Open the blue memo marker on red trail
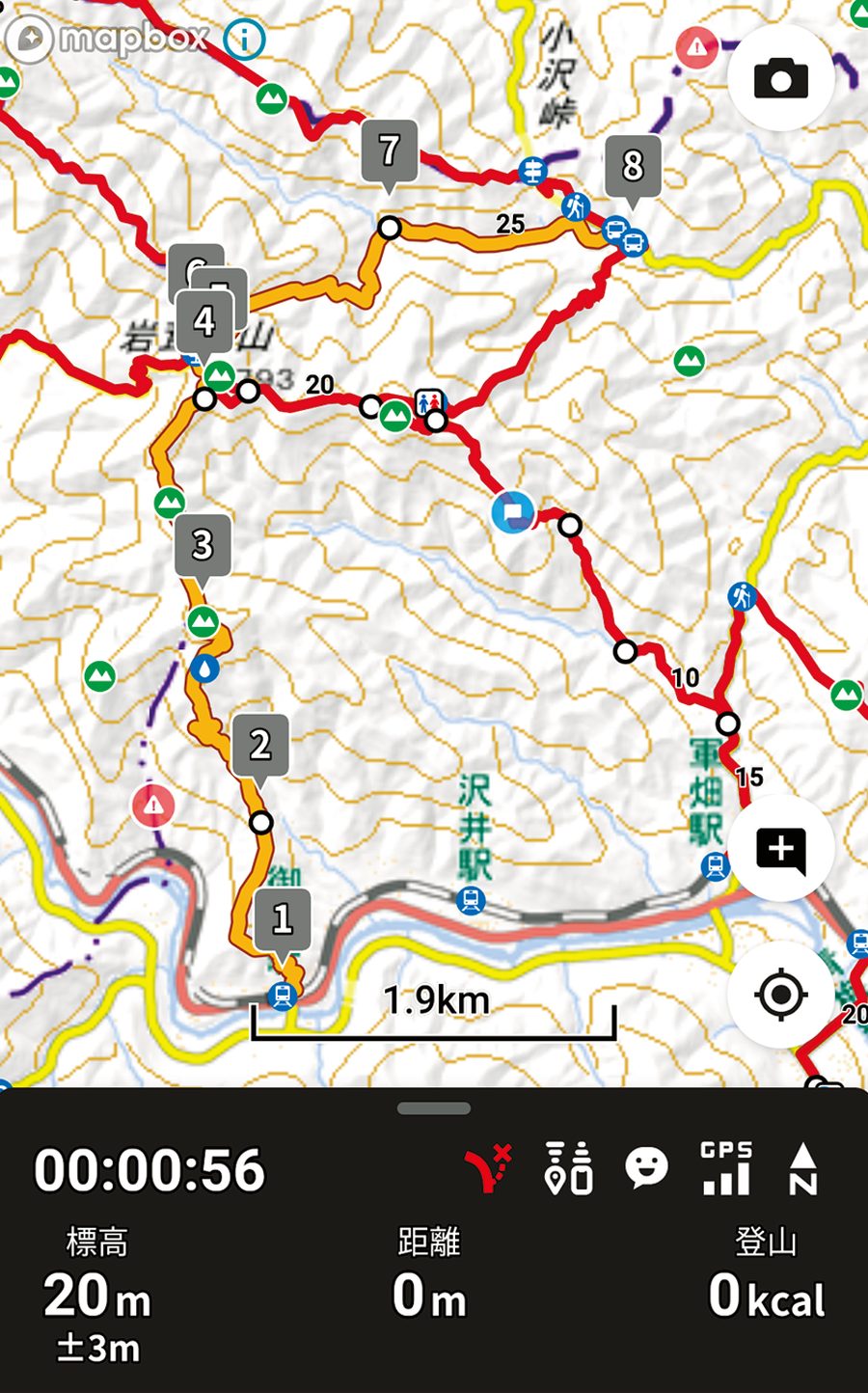Image resolution: width=868 pixels, height=1393 pixels. click(513, 512)
